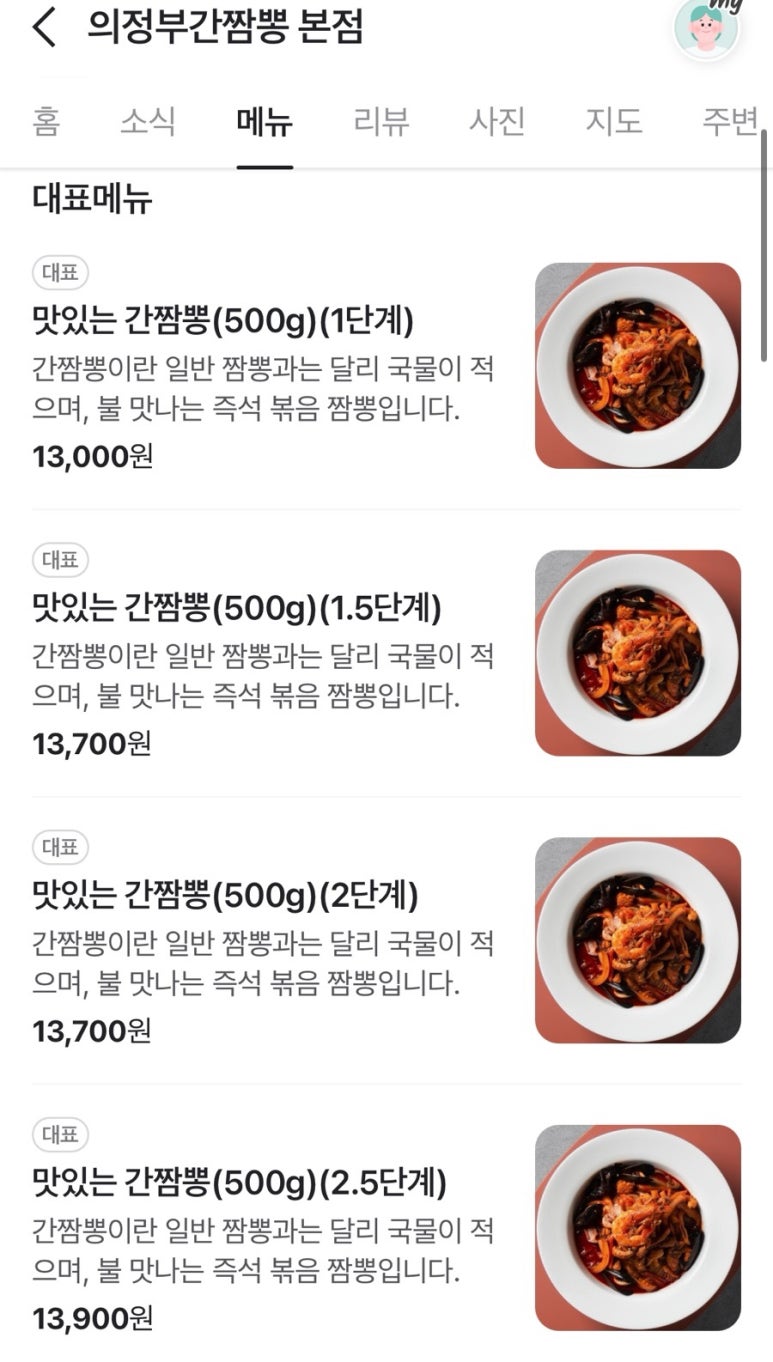Select the 메뉴 tab
The height and width of the screenshot is (1362, 773).
[x=265, y=122]
